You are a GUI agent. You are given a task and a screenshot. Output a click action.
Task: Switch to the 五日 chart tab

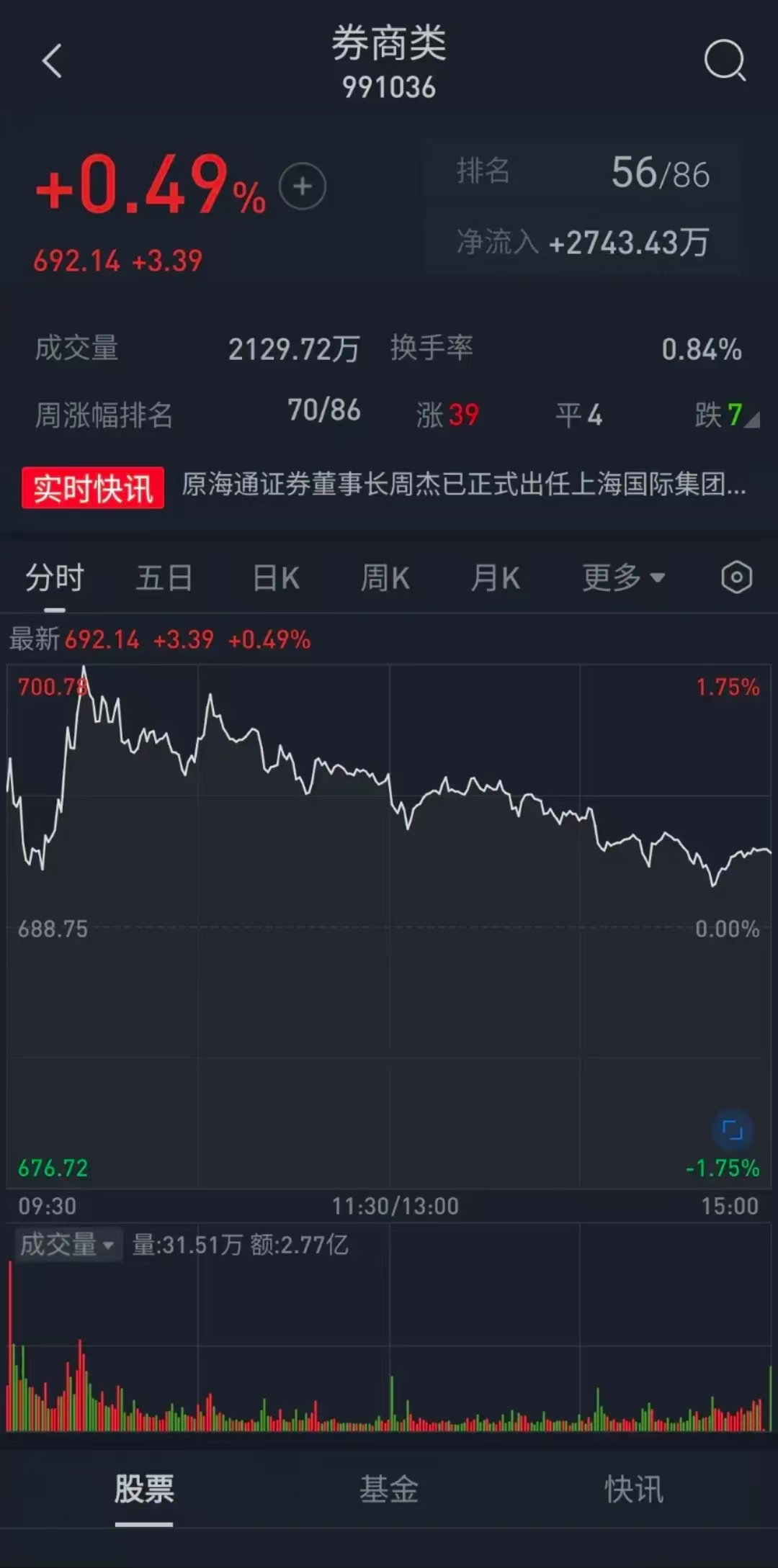coord(164,577)
